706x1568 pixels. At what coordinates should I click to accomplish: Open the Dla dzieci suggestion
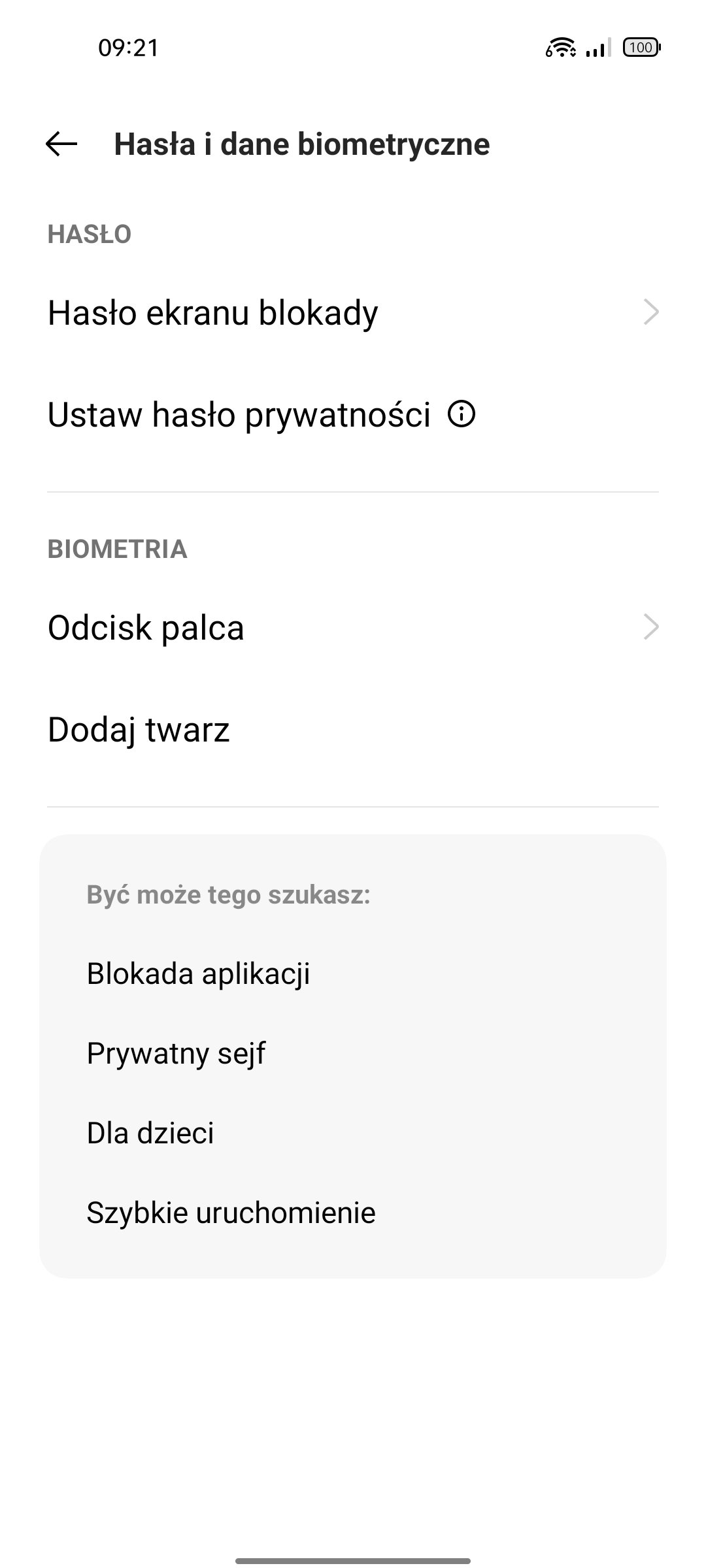150,1133
